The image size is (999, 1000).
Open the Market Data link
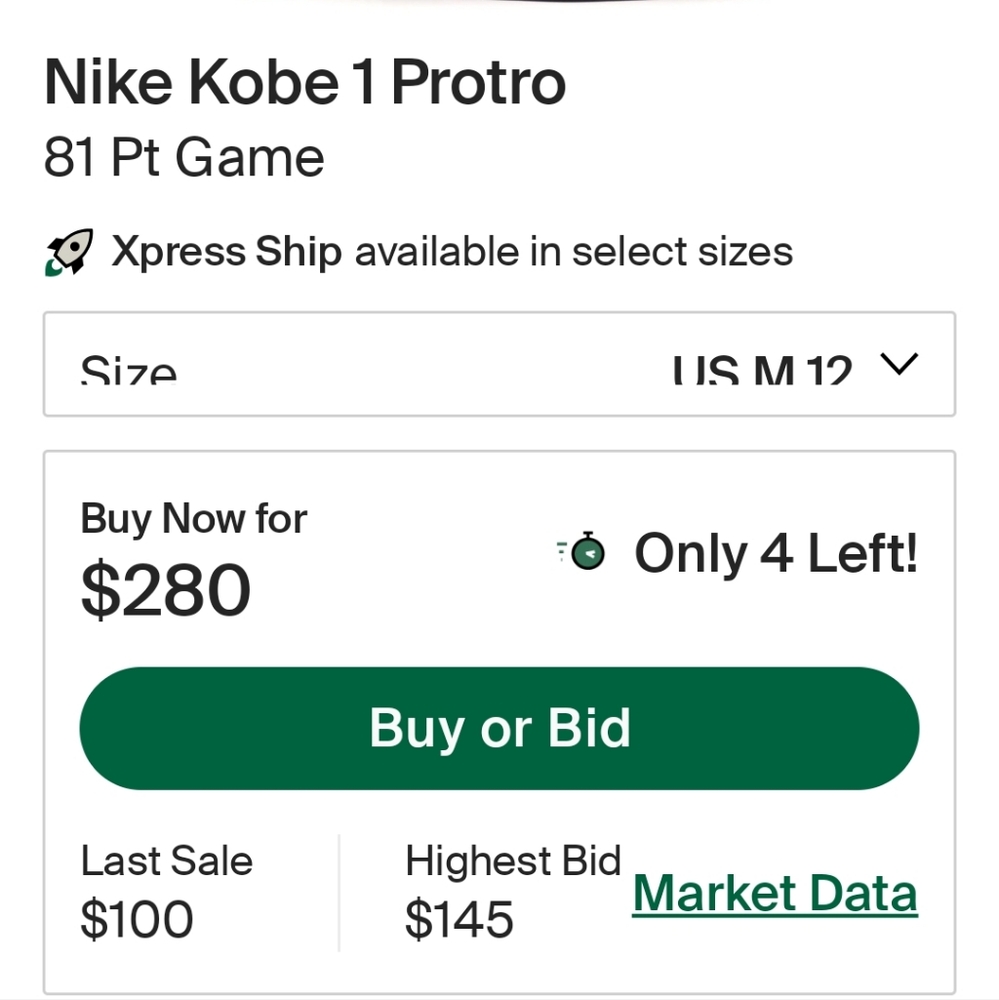click(x=774, y=893)
